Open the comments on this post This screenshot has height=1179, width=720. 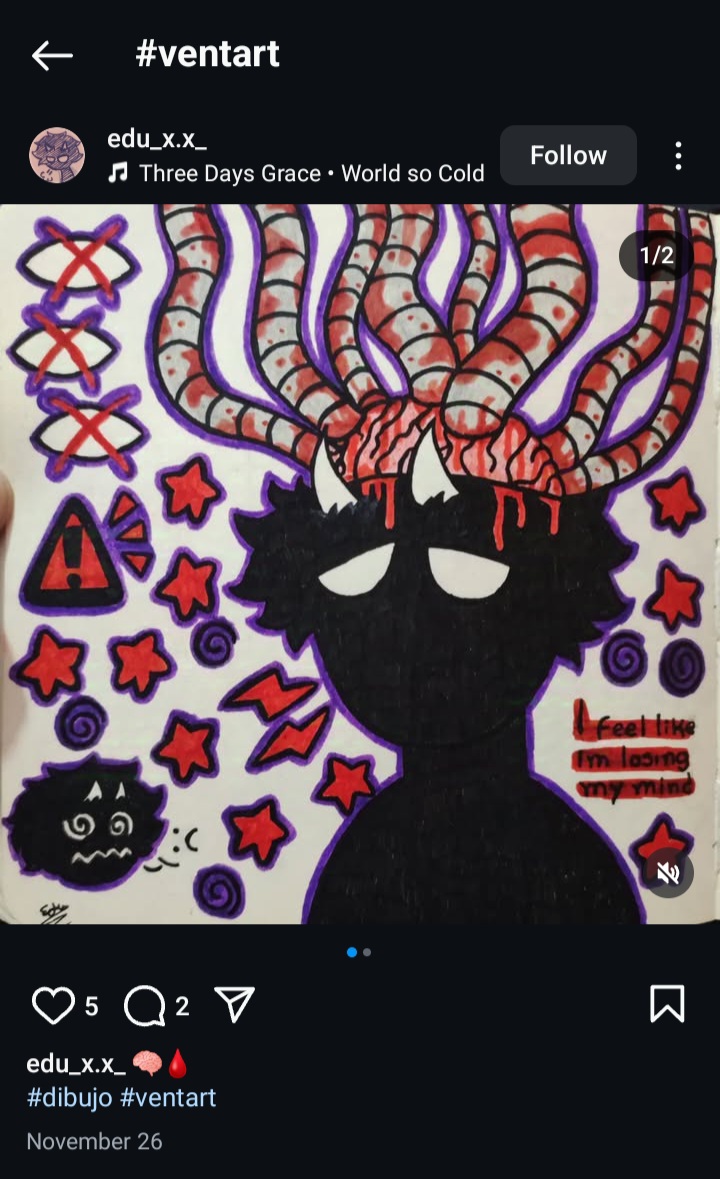(144, 1005)
